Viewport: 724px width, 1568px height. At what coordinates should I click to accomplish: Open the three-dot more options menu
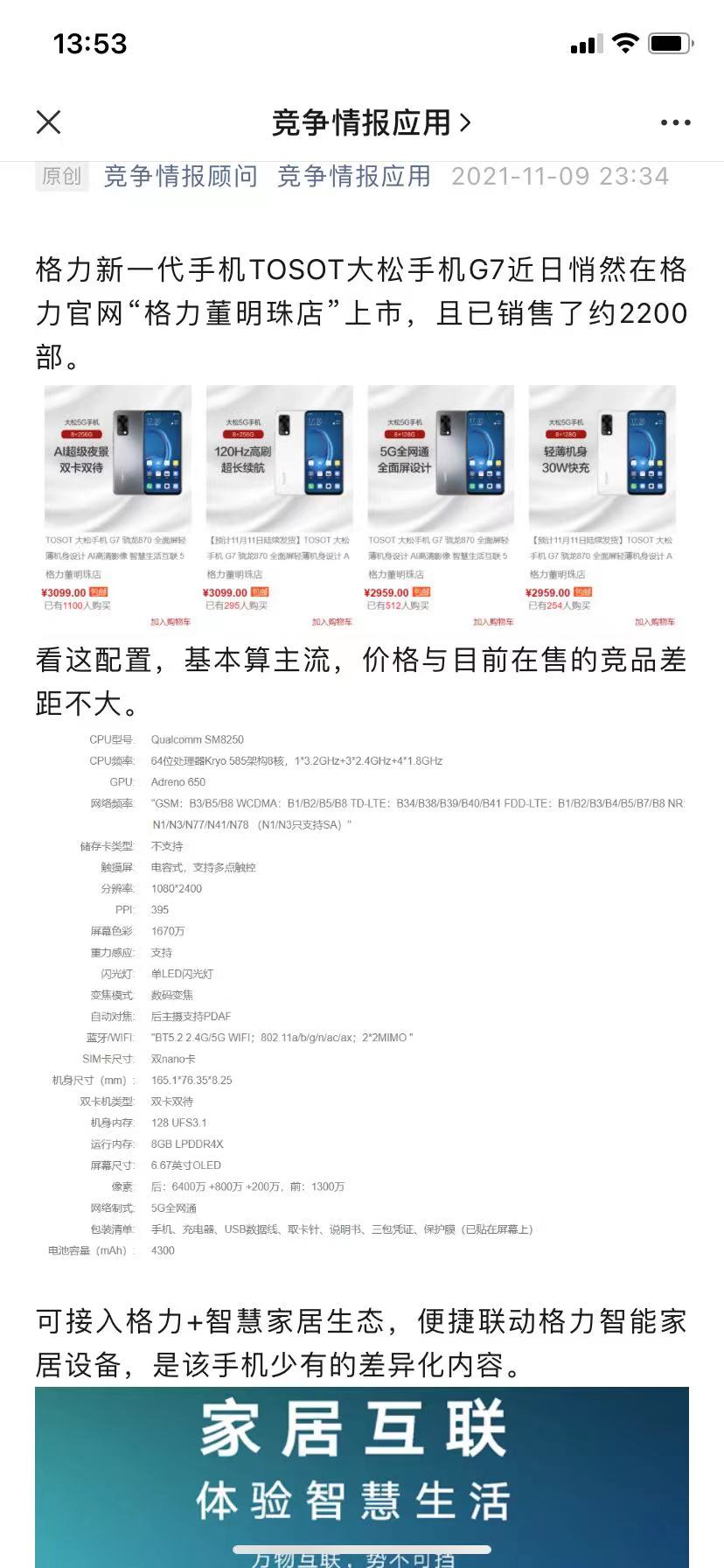pyautogui.click(x=675, y=122)
